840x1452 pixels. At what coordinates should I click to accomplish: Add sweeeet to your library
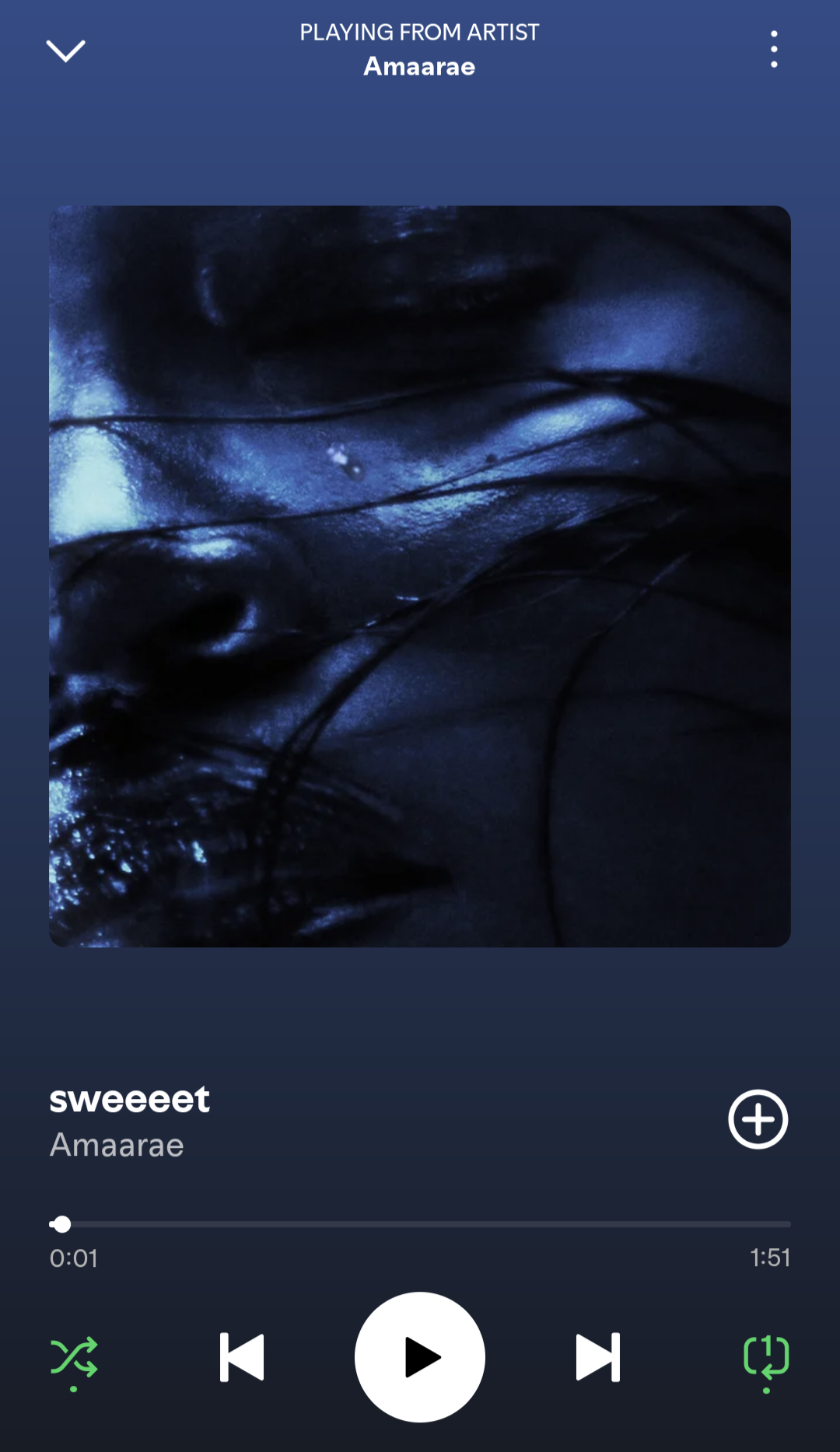(758, 1119)
